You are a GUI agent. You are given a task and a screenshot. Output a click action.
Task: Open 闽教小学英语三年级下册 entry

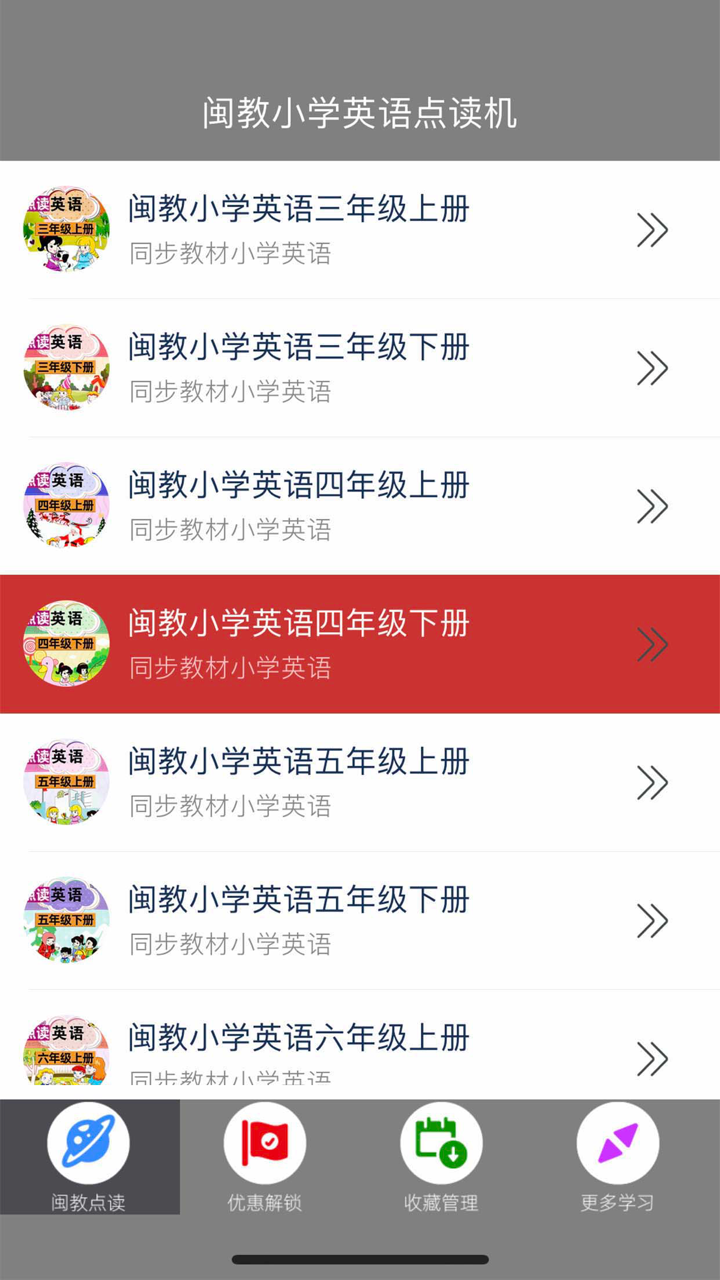click(300, 367)
